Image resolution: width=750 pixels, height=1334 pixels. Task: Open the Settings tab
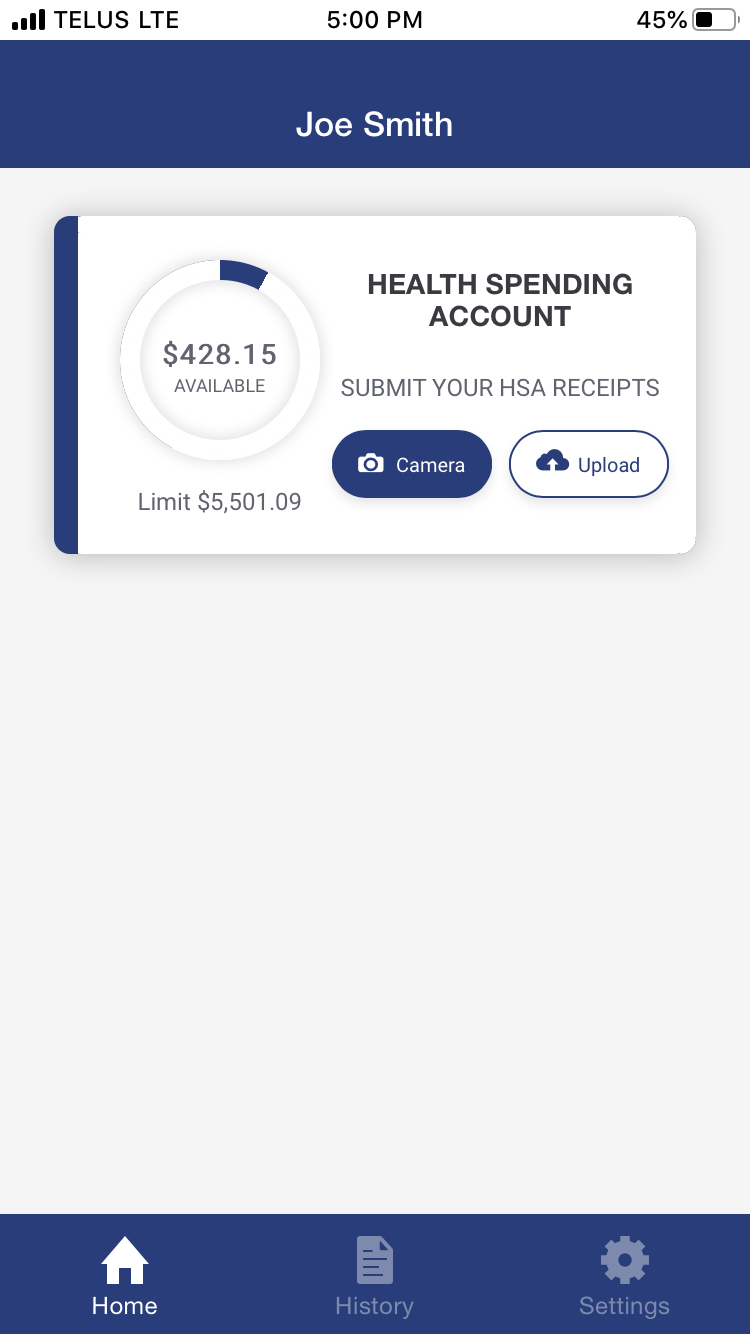click(624, 1277)
